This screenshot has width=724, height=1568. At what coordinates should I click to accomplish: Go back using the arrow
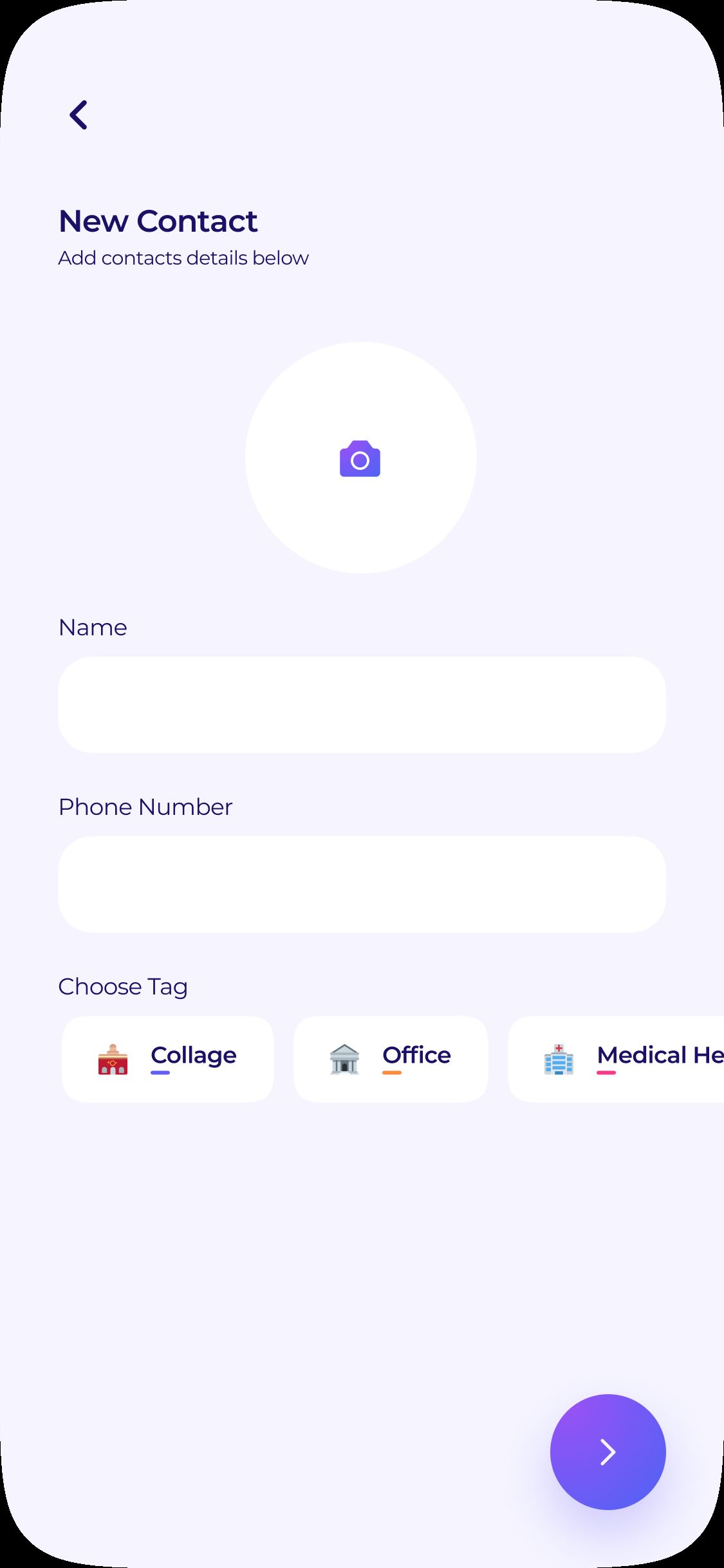79,115
